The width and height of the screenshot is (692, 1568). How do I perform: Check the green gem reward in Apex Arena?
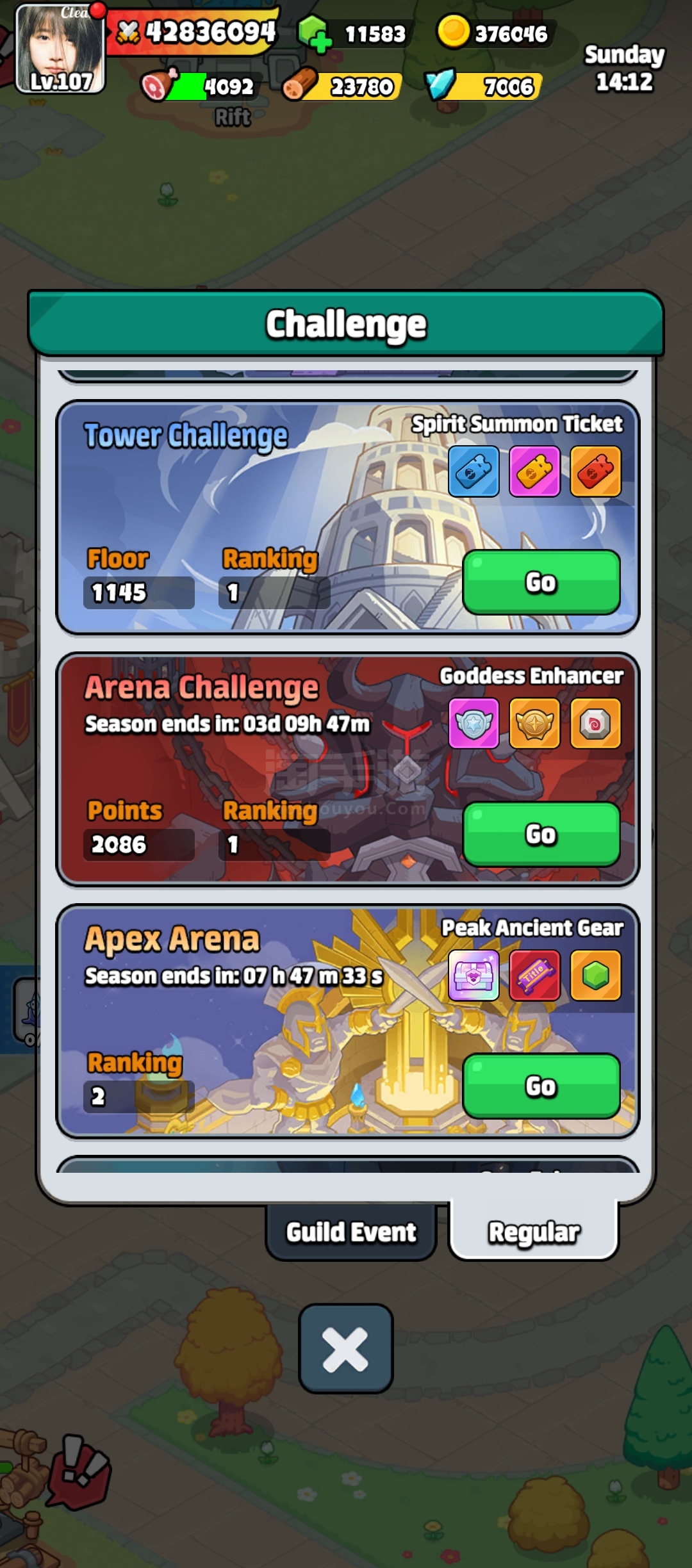pos(595,976)
